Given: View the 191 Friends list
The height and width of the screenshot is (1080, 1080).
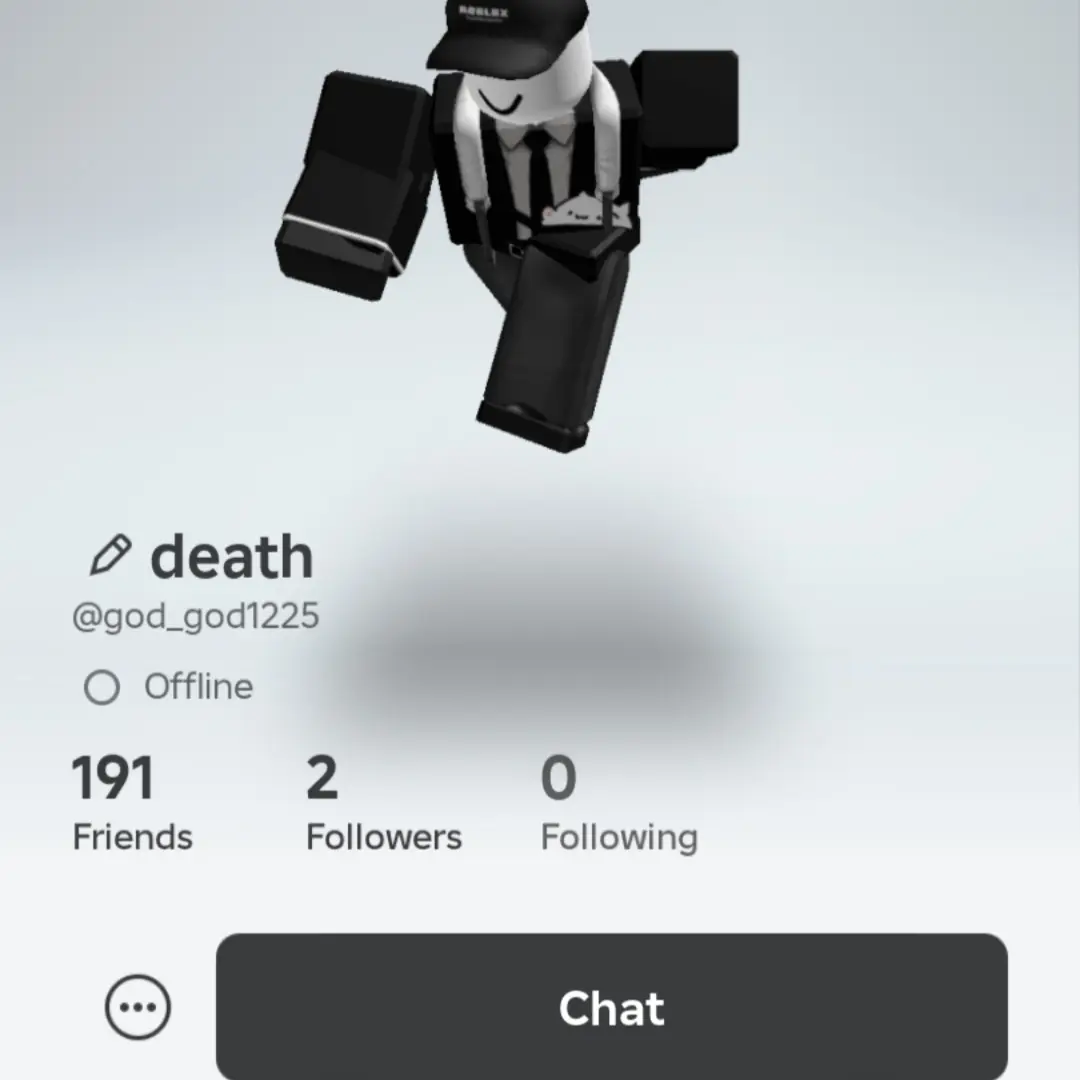Looking at the screenshot, I should (x=132, y=805).
